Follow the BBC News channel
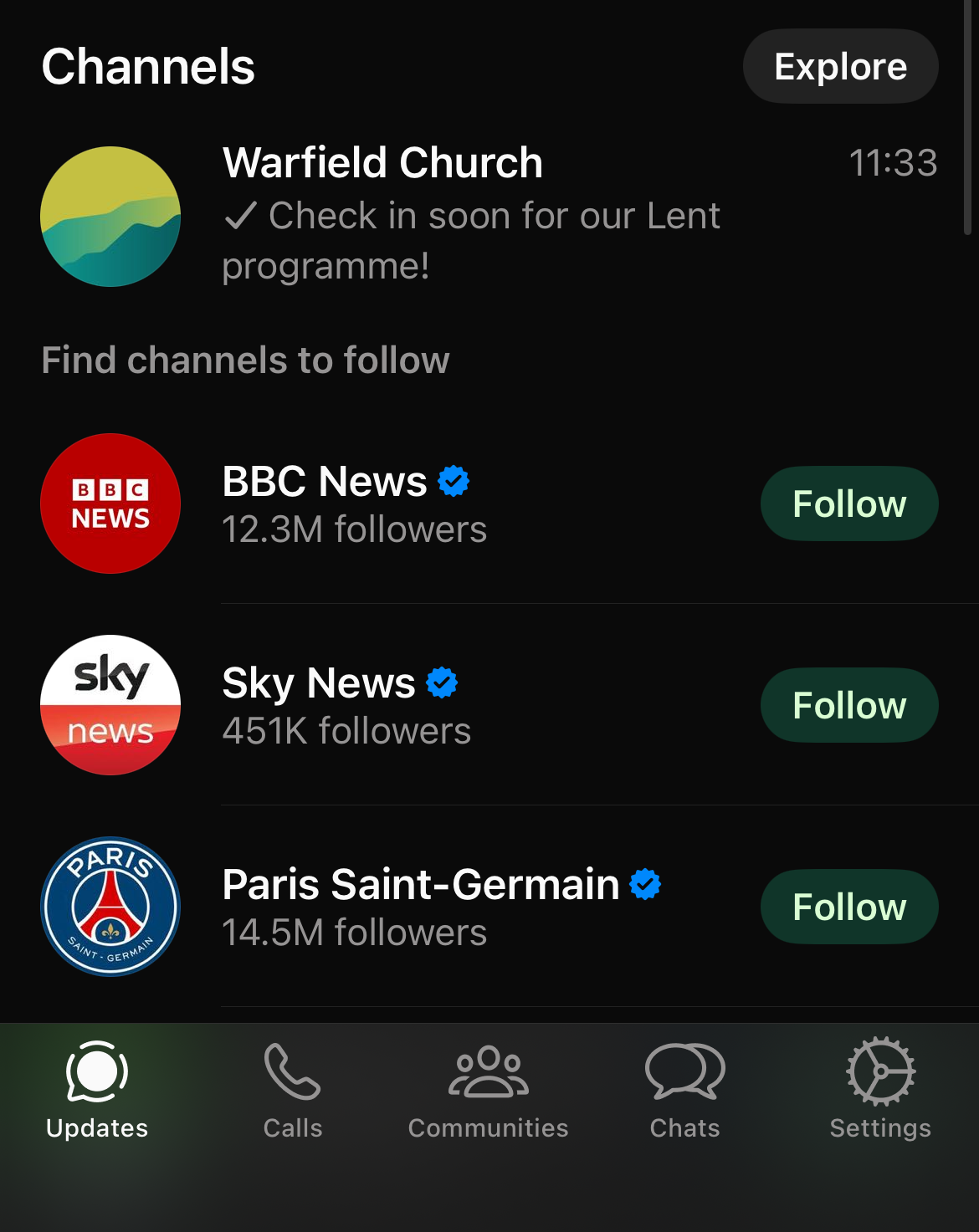 click(848, 503)
